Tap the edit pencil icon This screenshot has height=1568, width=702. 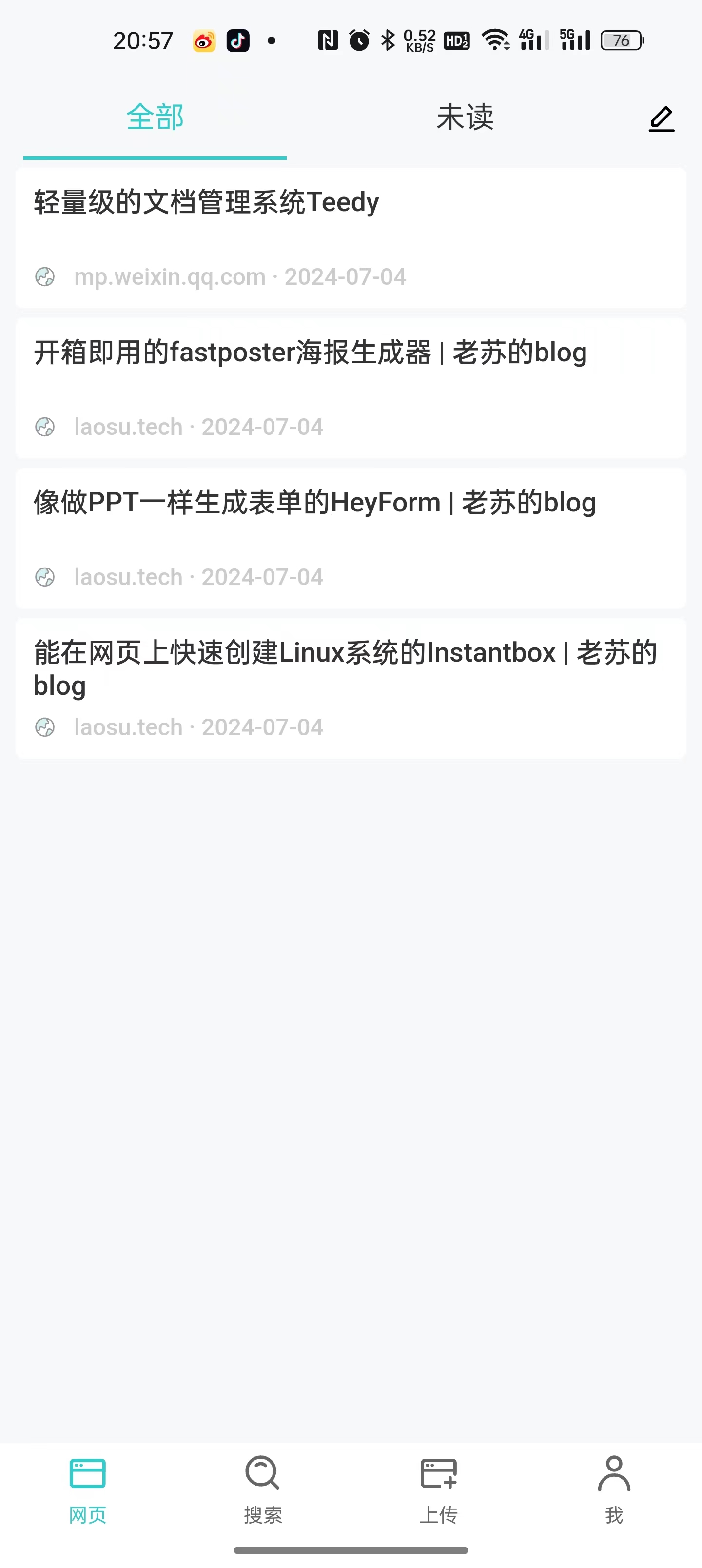pos(661,118)
